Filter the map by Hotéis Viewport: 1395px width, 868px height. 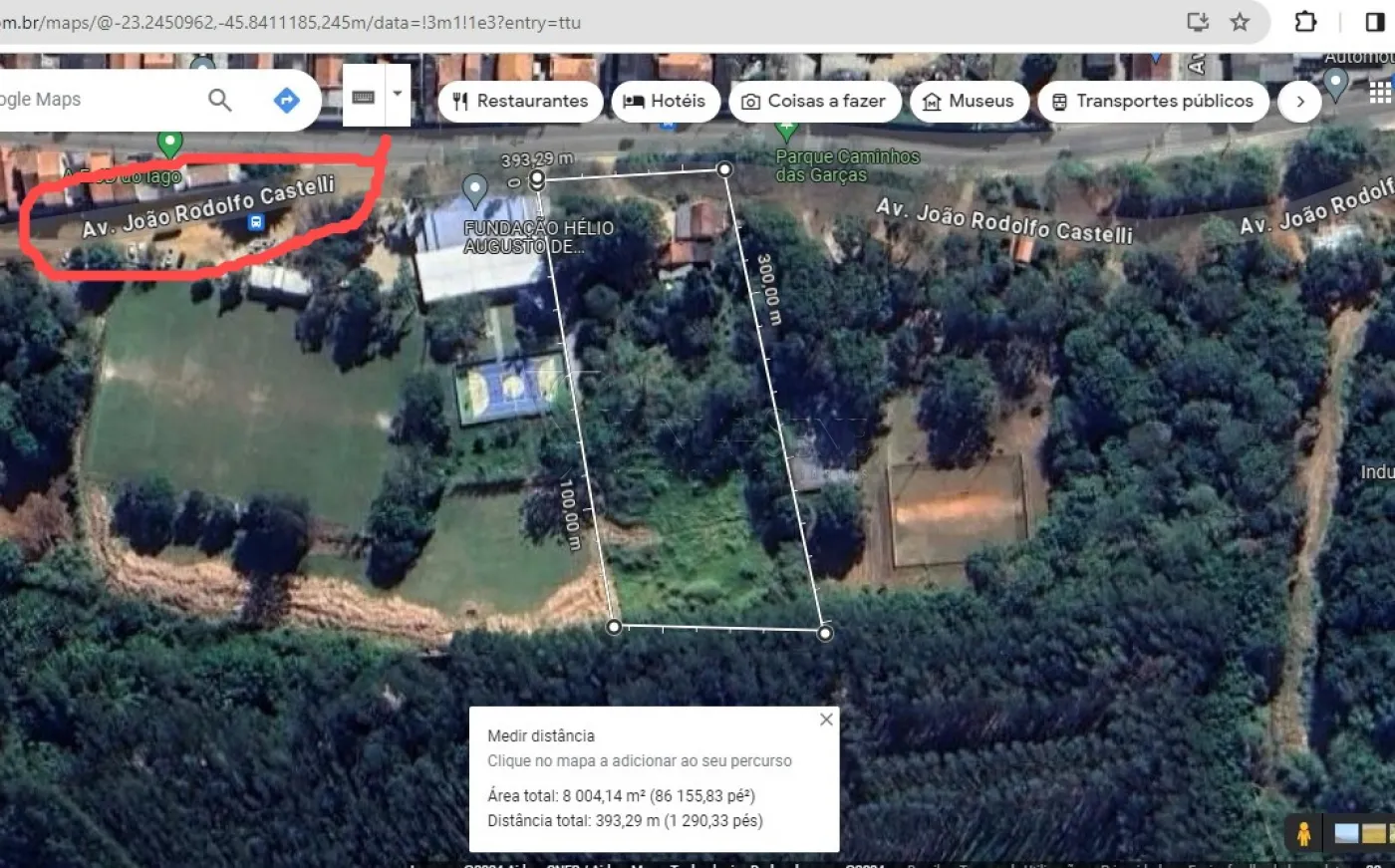click(664, 101)
